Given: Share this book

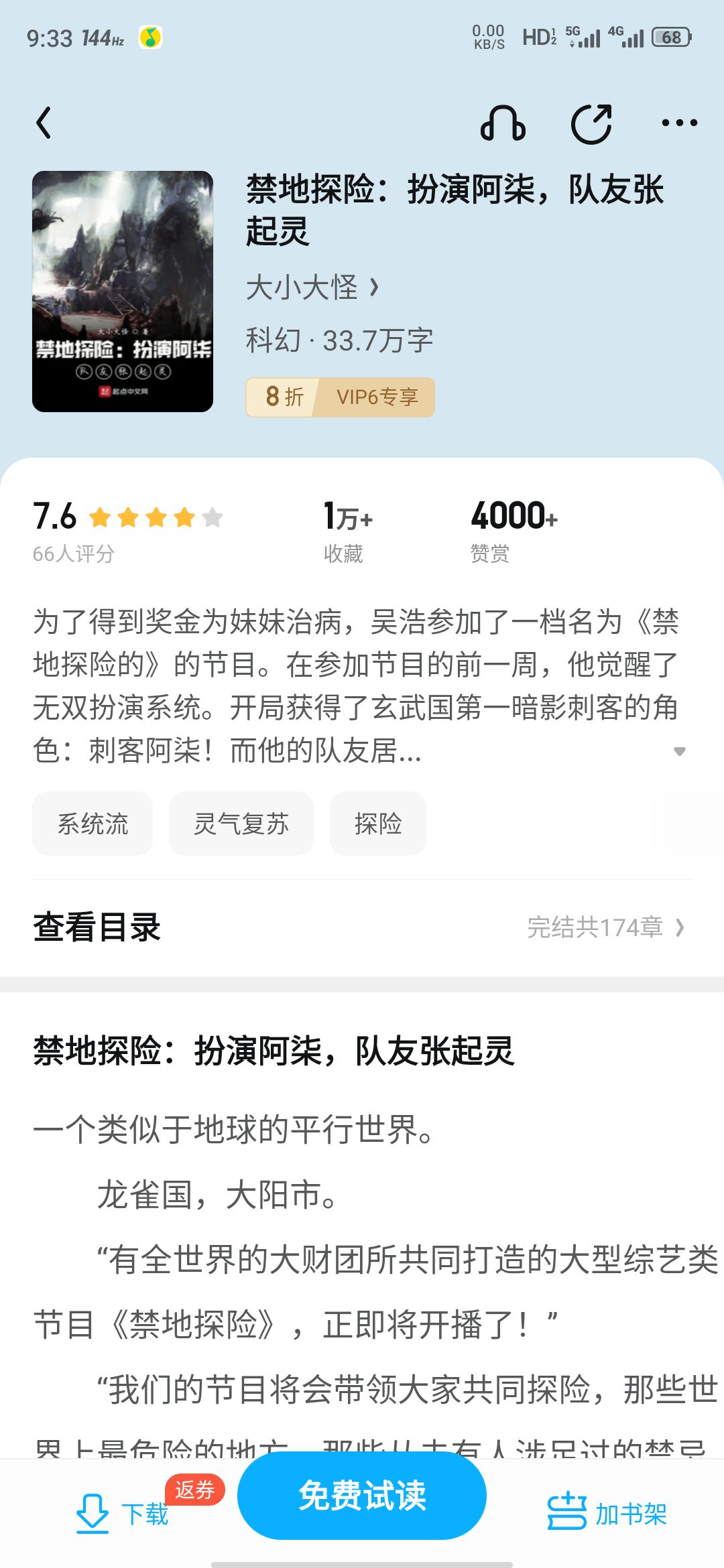Looking at the screenshot, I should pos(591,123).
